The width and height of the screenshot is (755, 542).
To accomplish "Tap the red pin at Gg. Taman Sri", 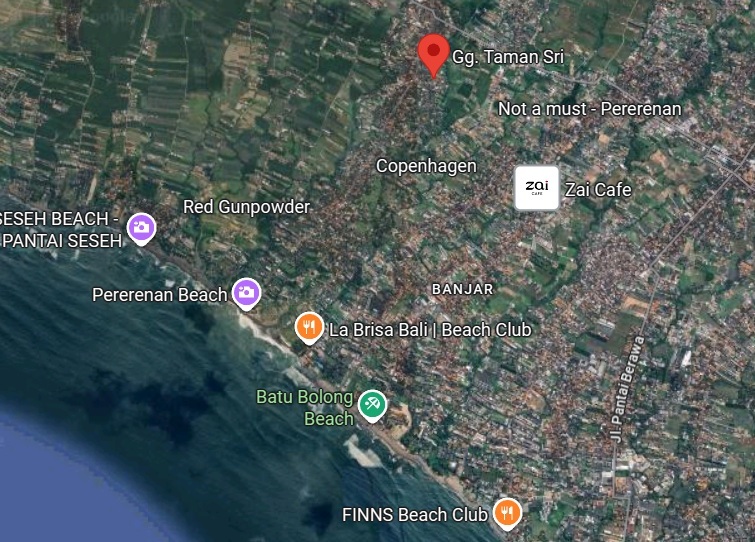I will tap(433, 50).
